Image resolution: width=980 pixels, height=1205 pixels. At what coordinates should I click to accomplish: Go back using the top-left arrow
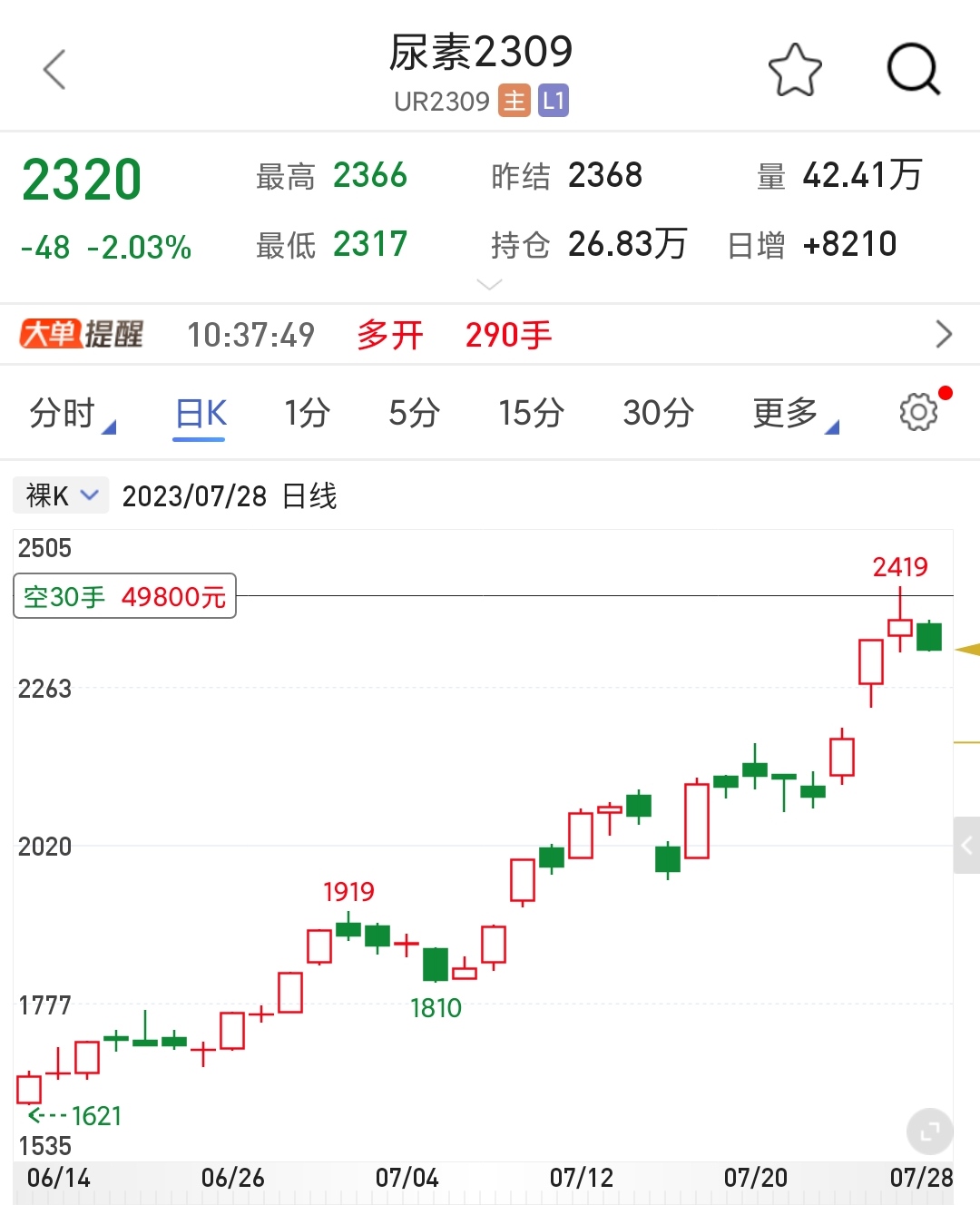click(54, 69)
